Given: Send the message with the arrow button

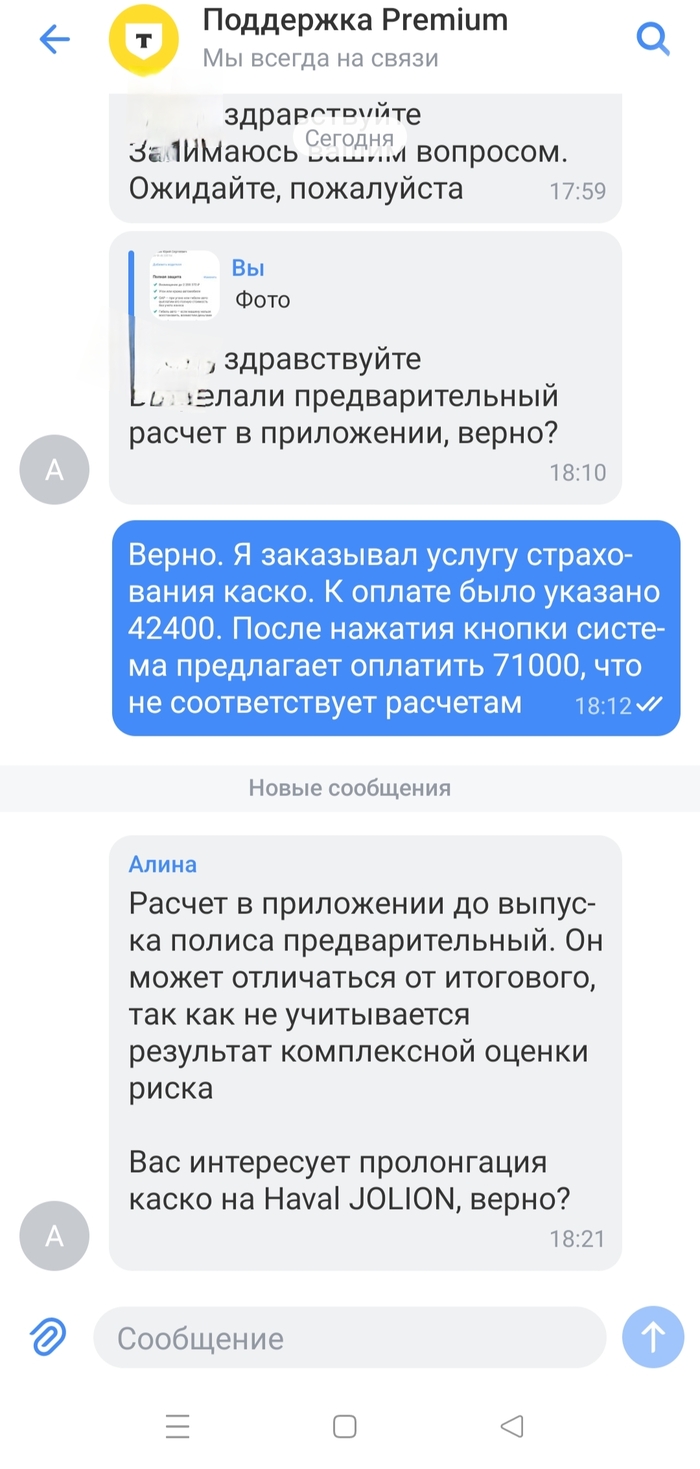Looking at the screenshot, I should click(x=652, y=1337).
